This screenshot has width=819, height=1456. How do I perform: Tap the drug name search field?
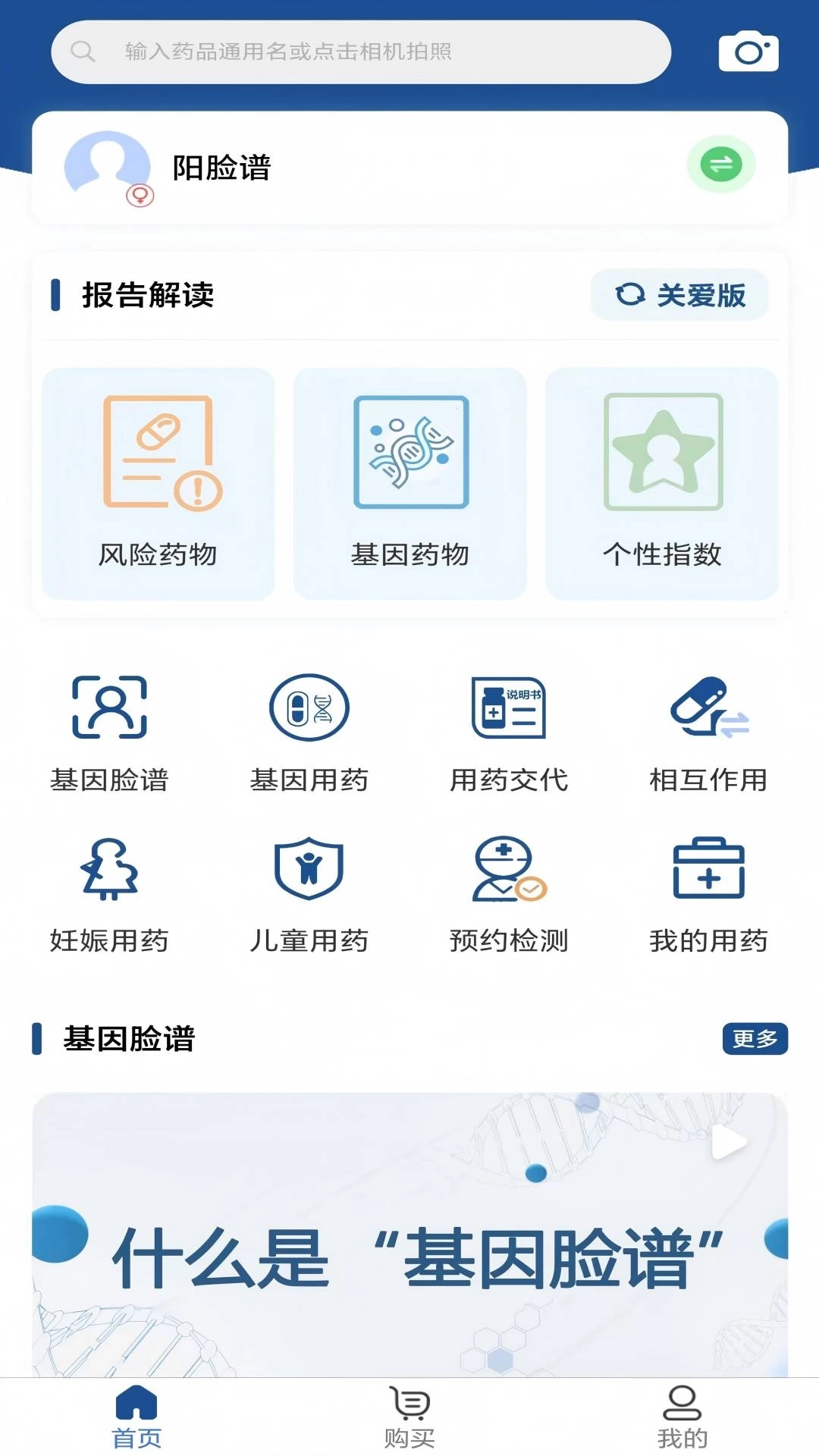(361, 52)
